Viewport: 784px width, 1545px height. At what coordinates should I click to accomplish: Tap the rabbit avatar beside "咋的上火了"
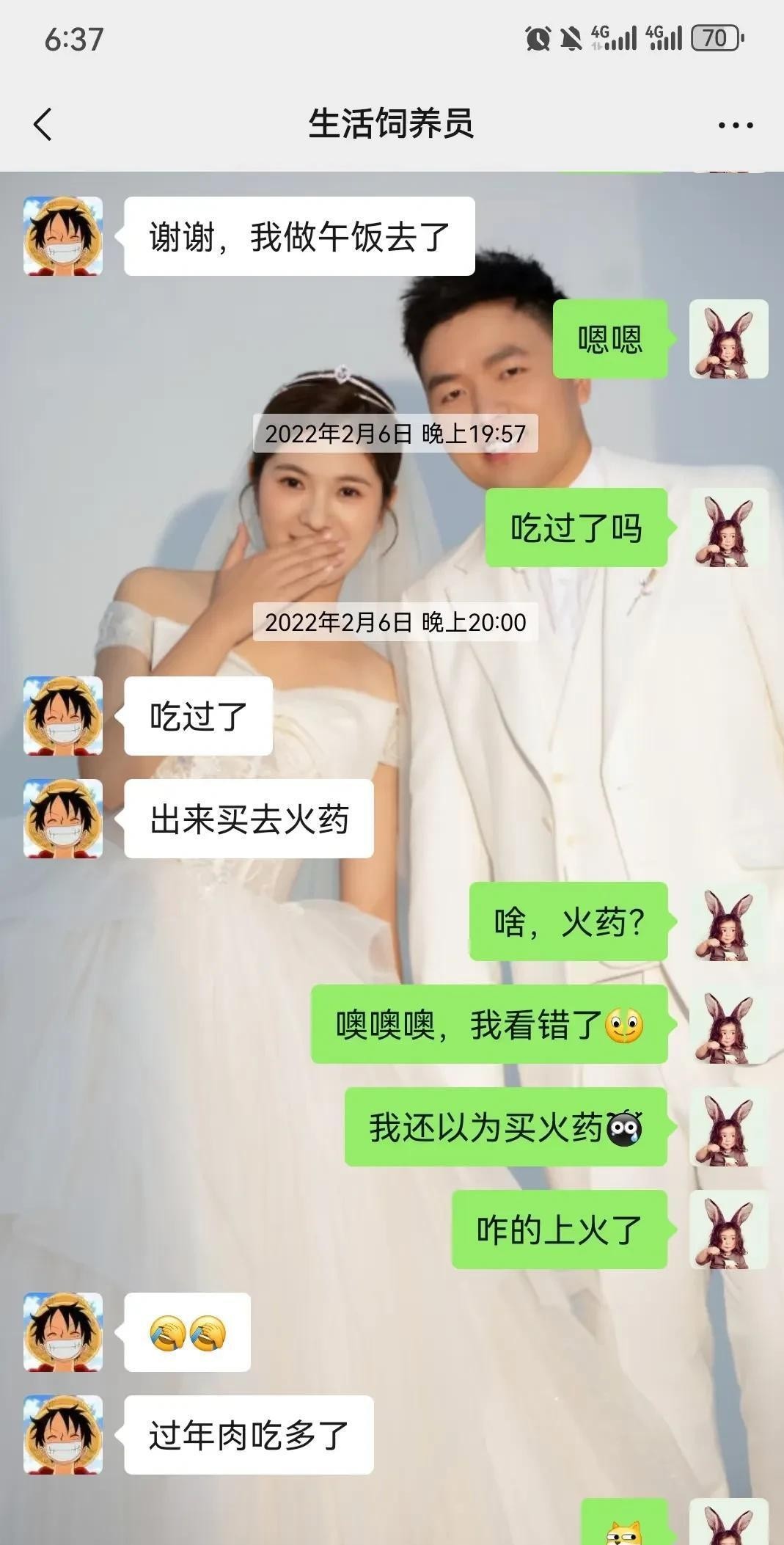(x=728, y=1230)
